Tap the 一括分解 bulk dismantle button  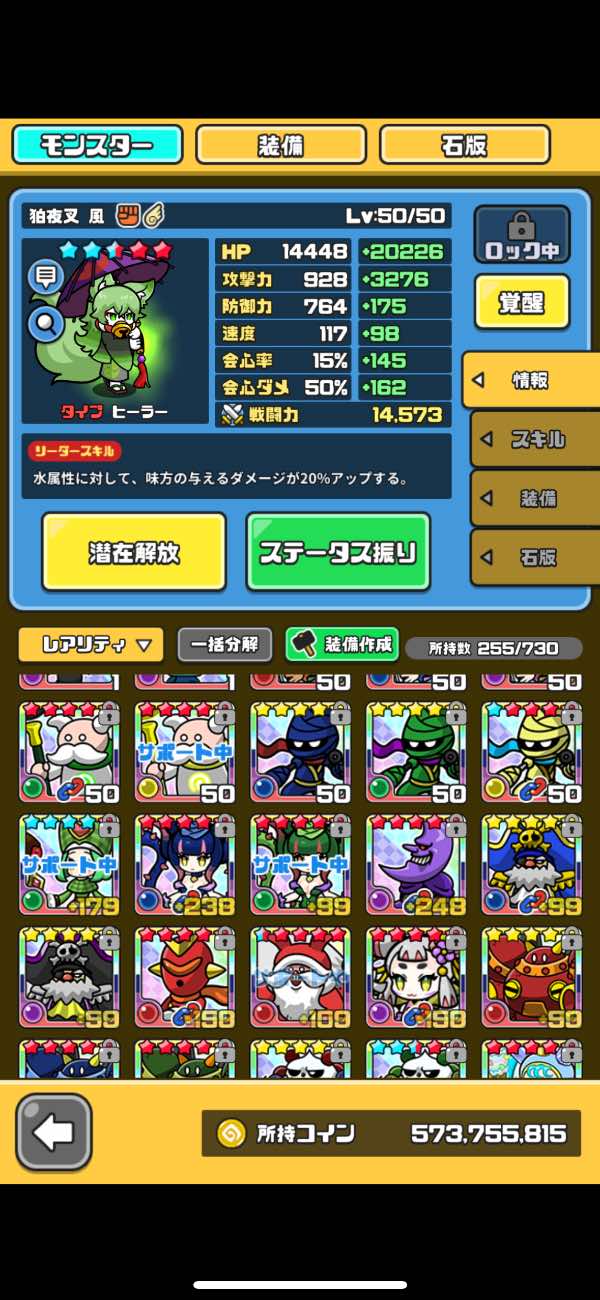point(224,645)
